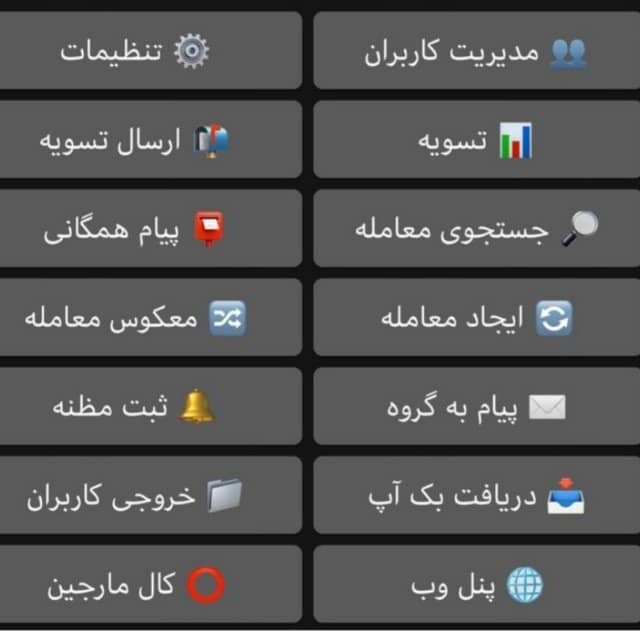This screenshot has width=640, height=640.
Task: Select کال مارجین button
Action: pos(150,585)
